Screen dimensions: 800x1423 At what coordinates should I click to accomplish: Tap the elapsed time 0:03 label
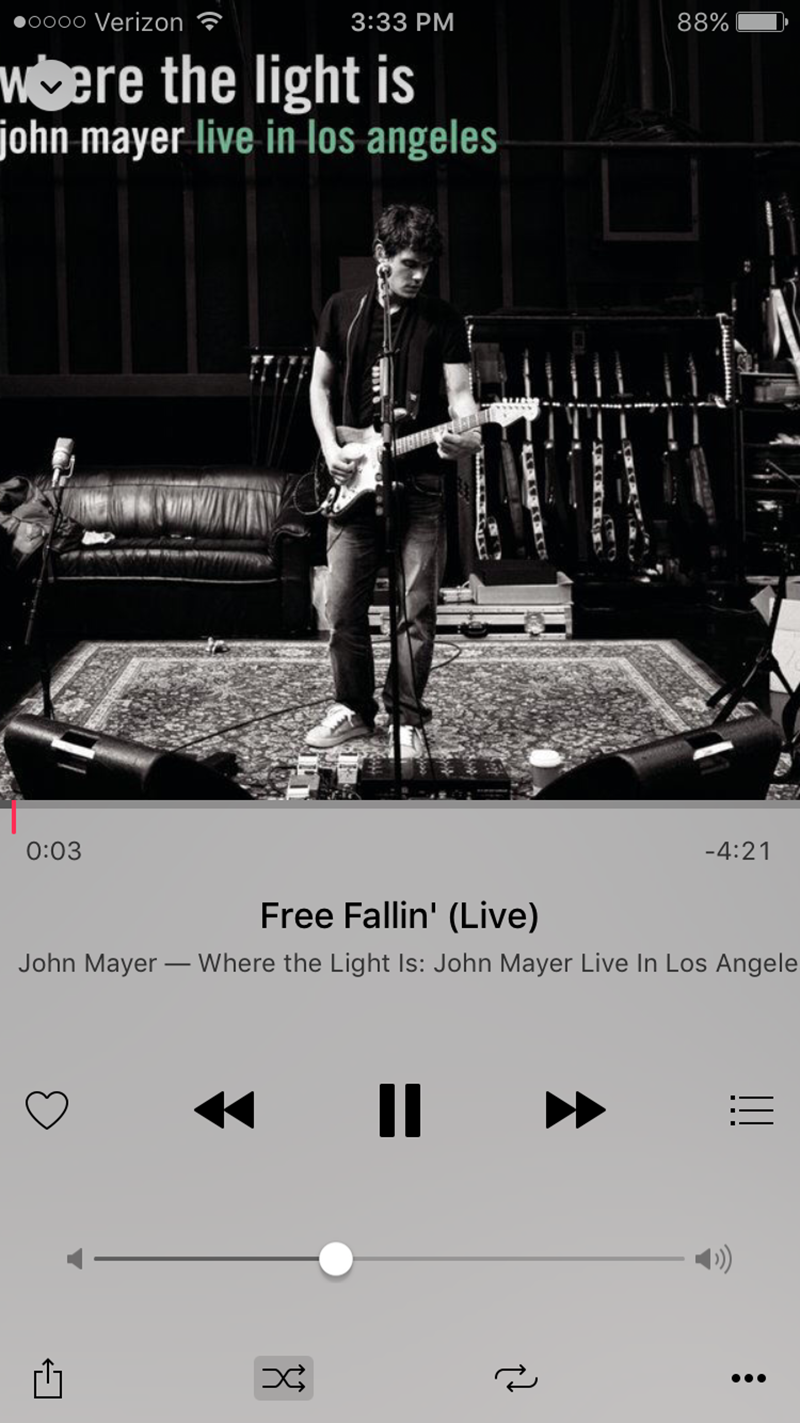[54, 851]
